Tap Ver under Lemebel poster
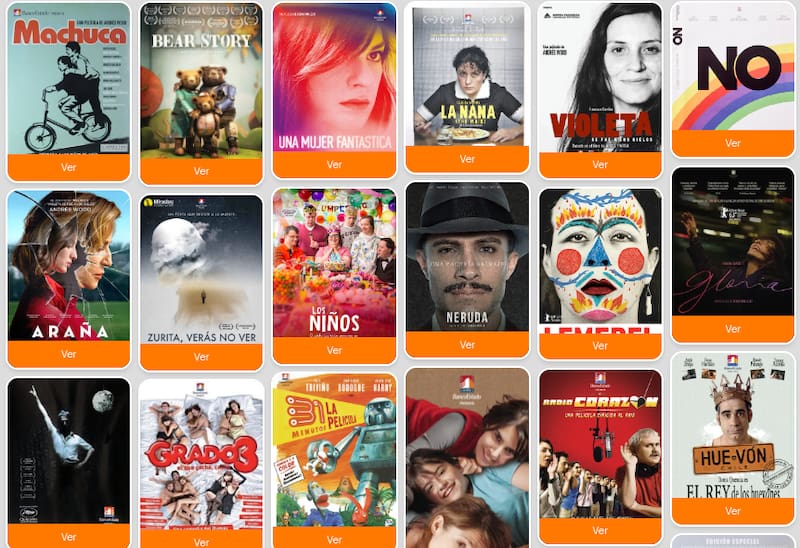800x548 pixels. point(600,346)
